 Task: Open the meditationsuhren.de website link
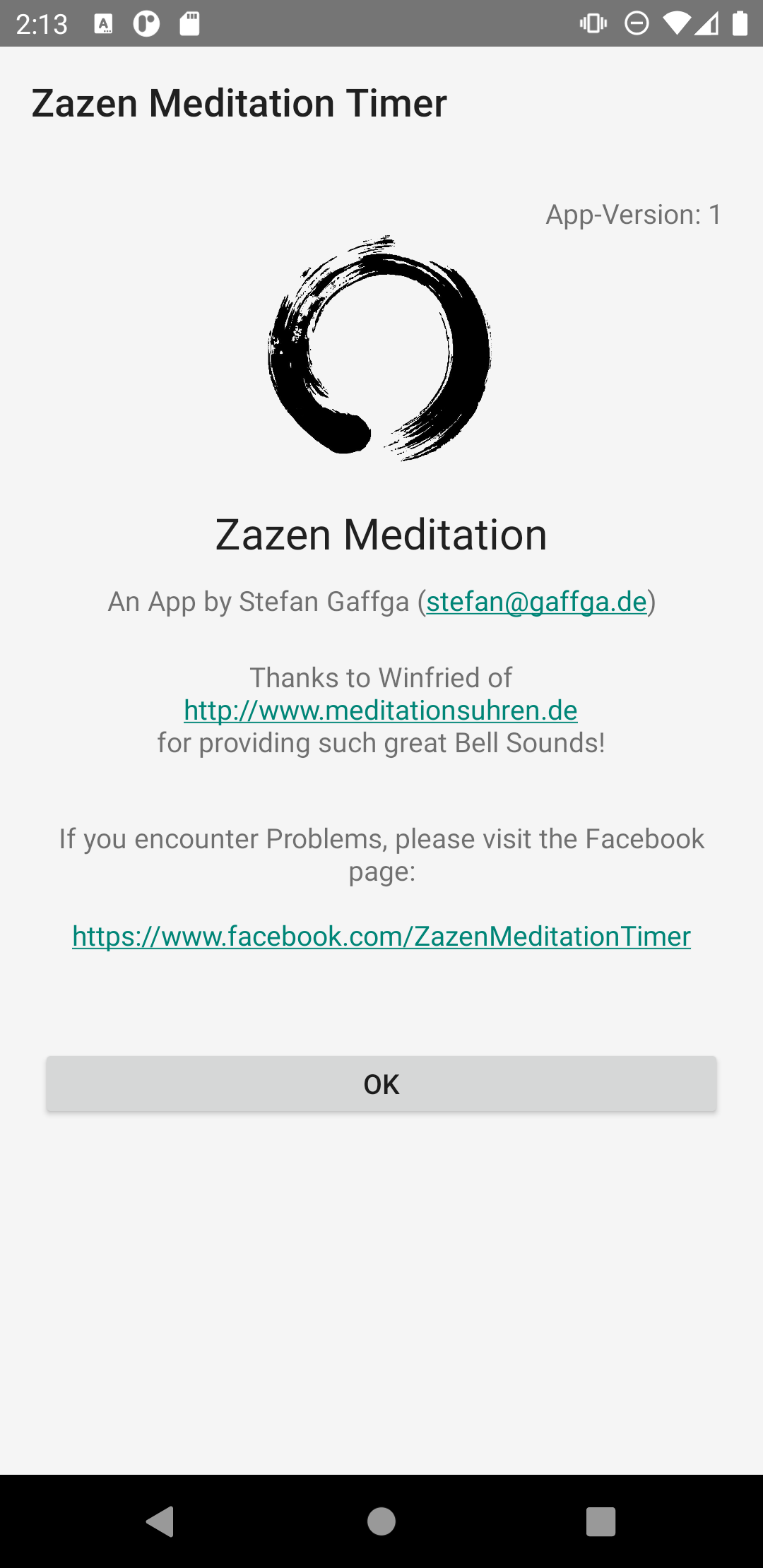381,711
